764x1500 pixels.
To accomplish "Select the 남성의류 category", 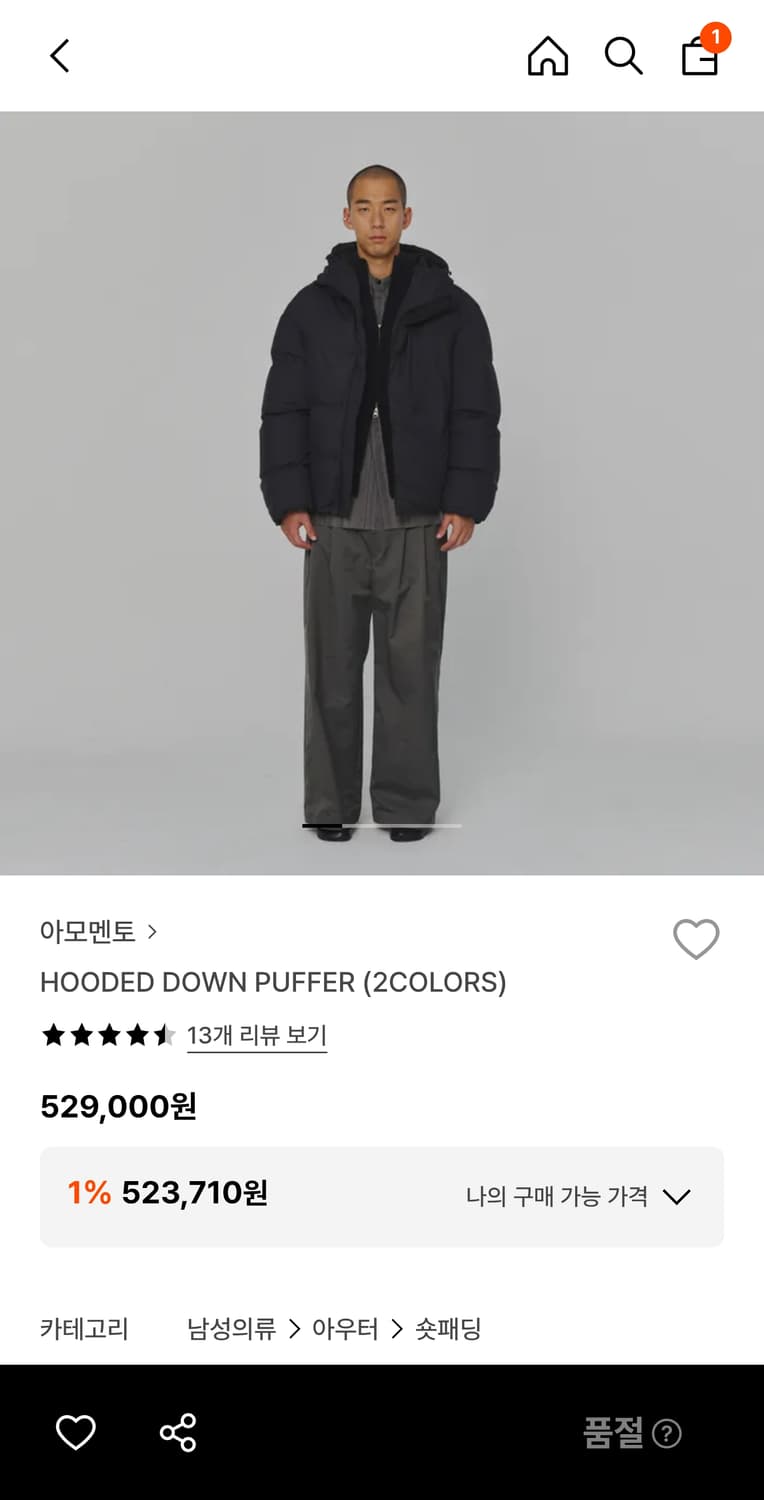I will click(x=231, y=1329).
